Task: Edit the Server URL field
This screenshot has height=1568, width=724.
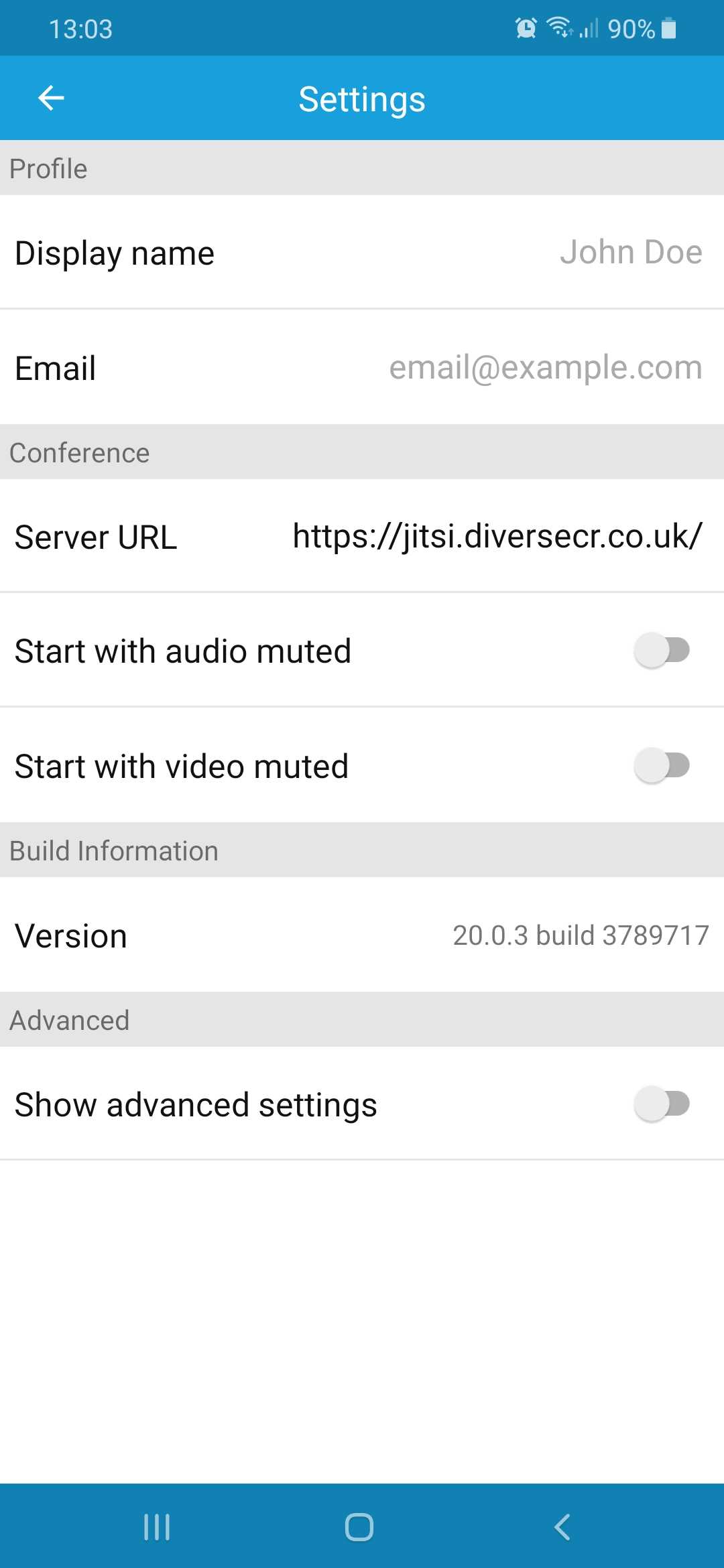Action: (x=497, y=537)
